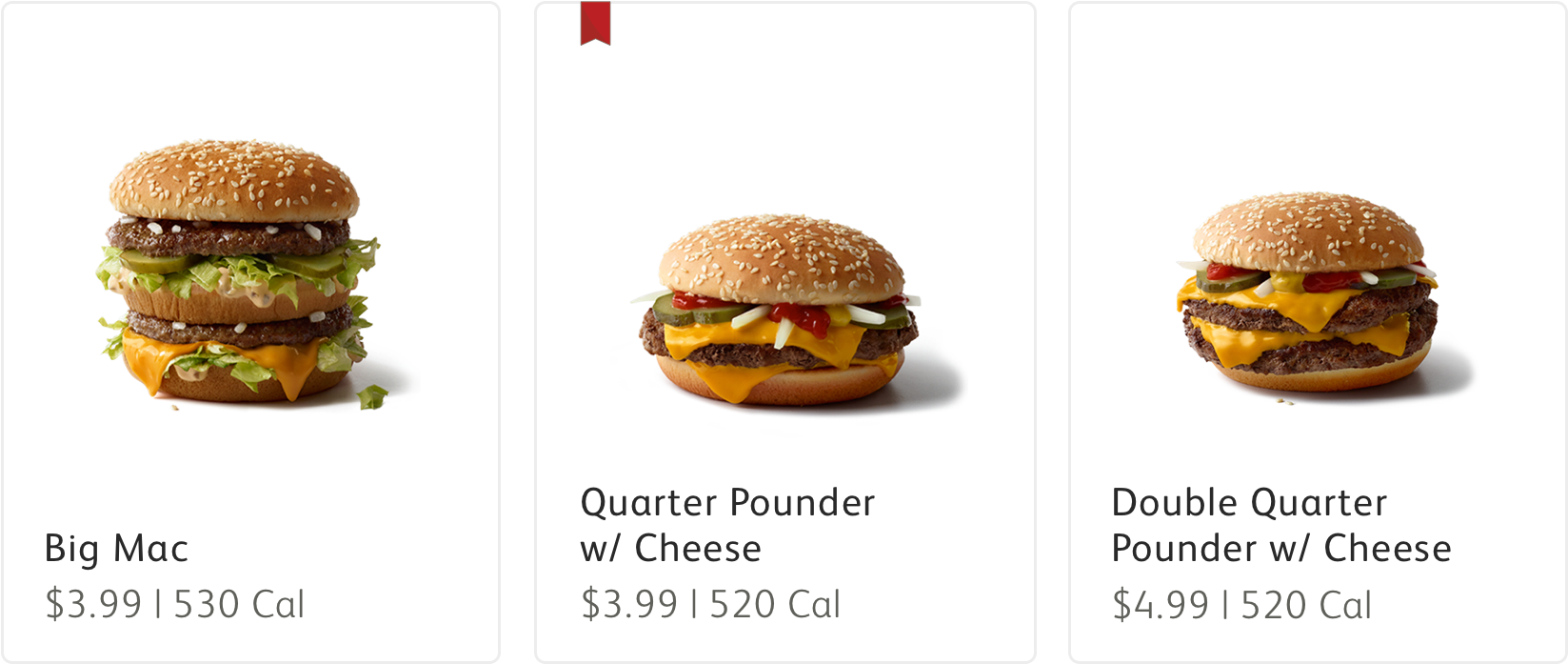Select the Quarter Pounder w/ Cheese card
This screenshot has width=1568, height=664.
[x=784, y=332]
